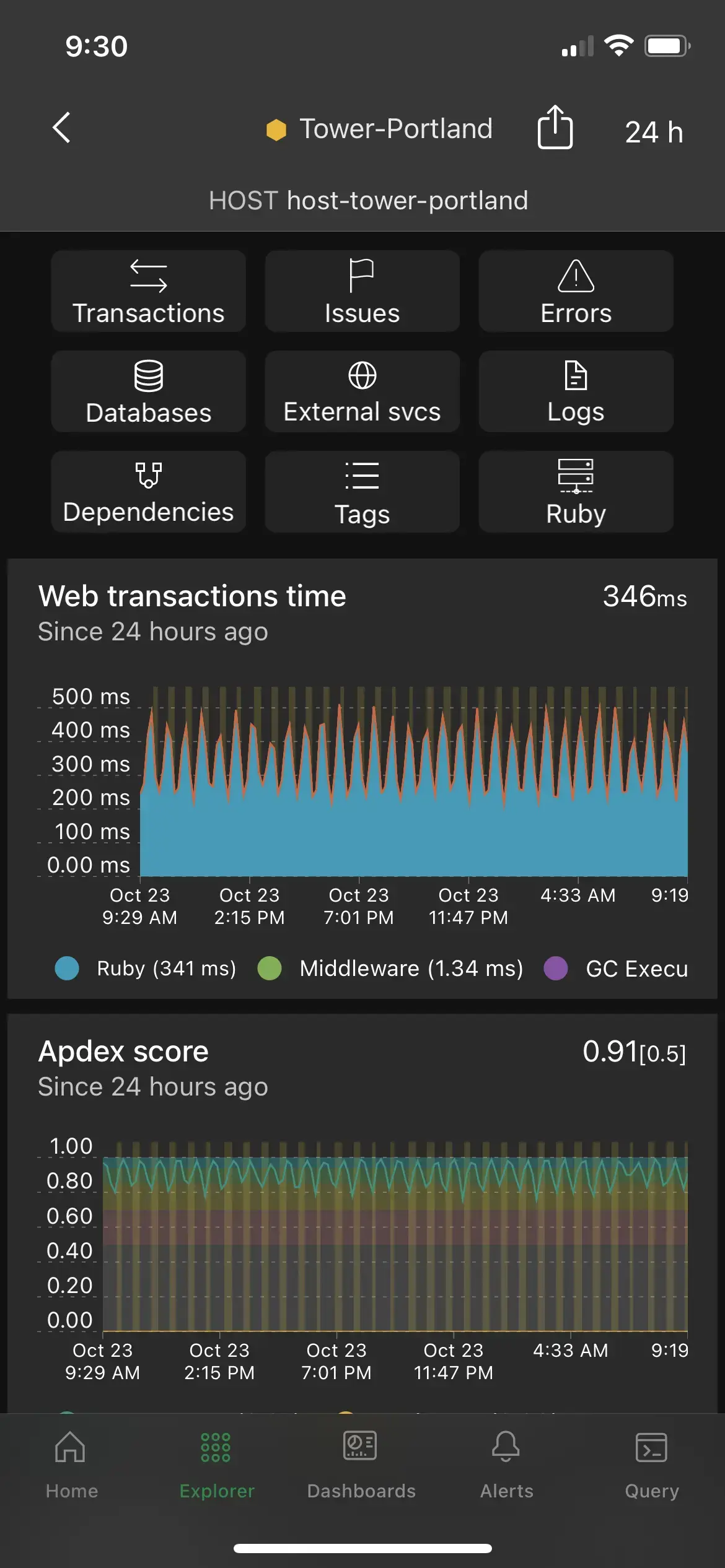Tap the share button
This screenshot has height=1568, width=725.
click(x=555, y=128)
